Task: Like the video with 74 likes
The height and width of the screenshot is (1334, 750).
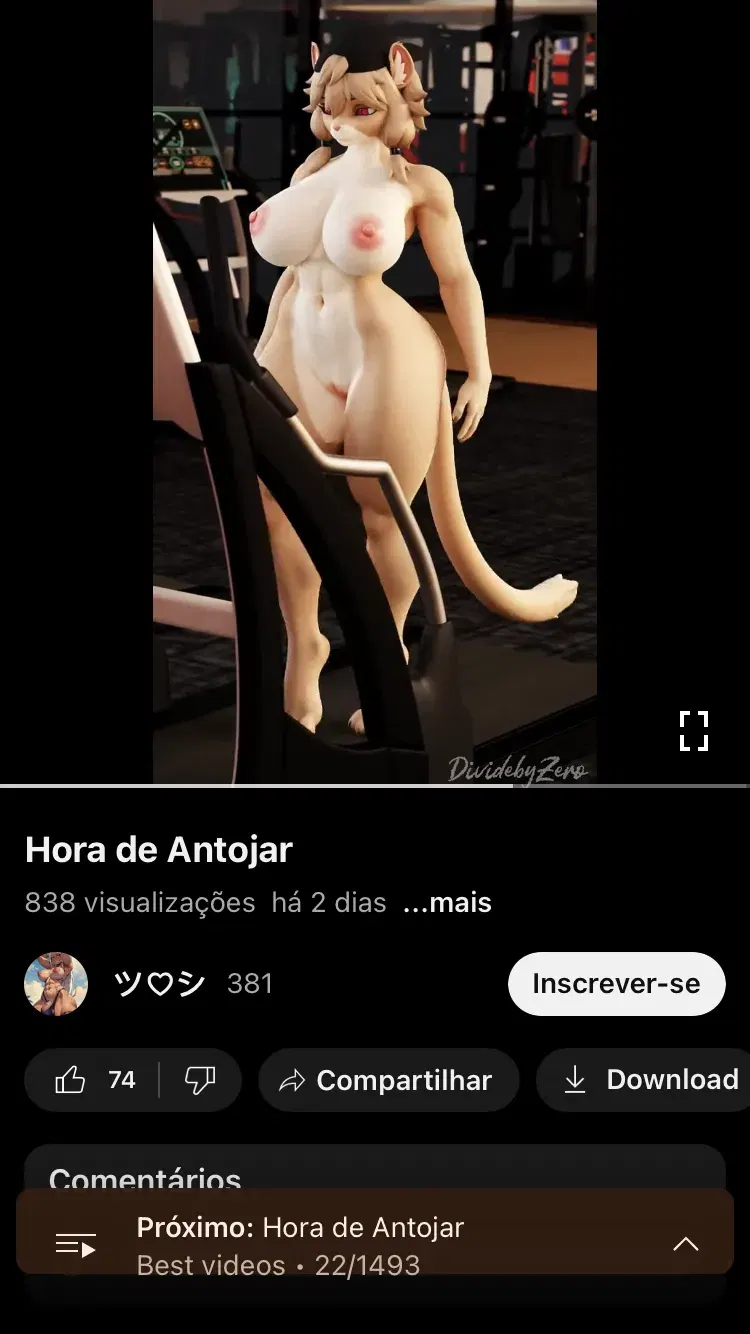Action: (92, 1080)
